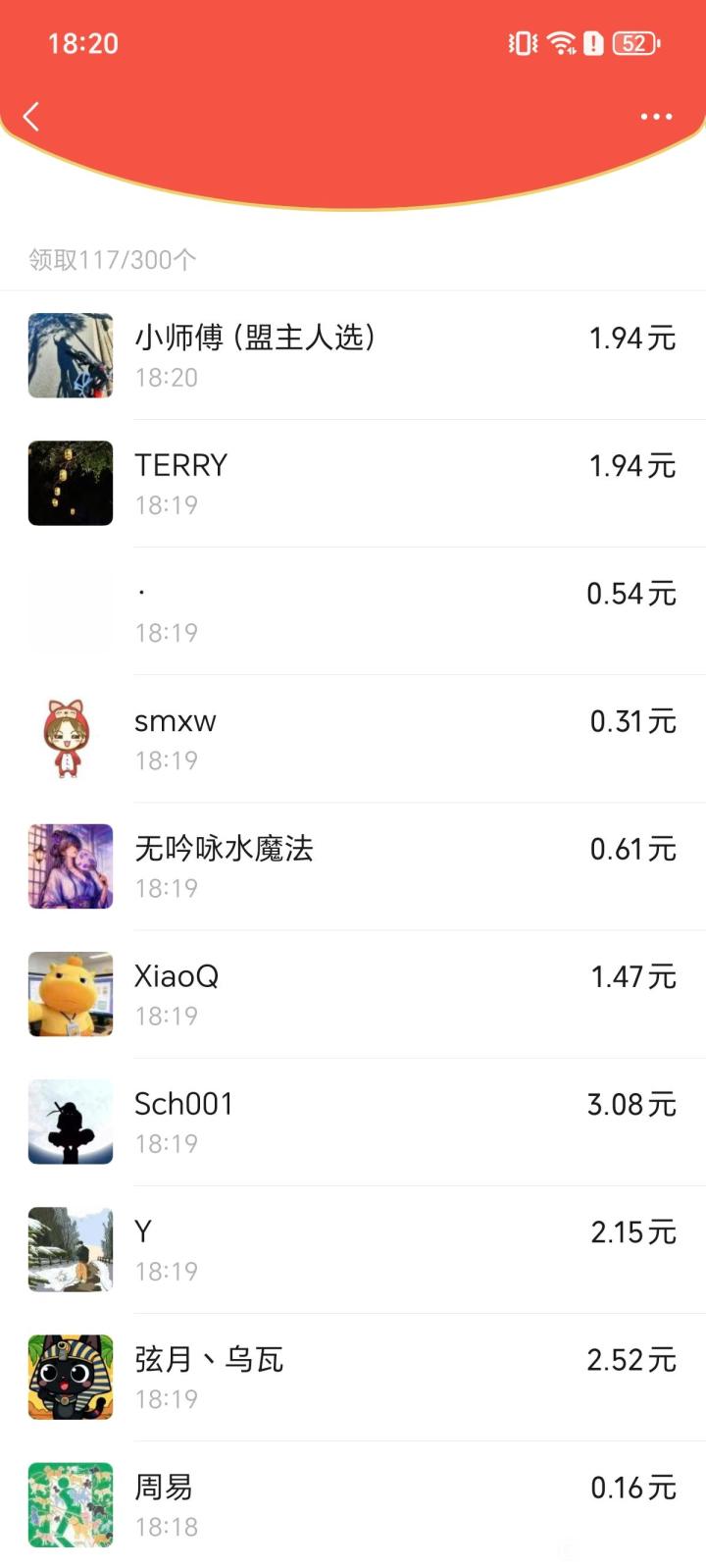Select the name 无吟咏水魔法

pos(223,850)
